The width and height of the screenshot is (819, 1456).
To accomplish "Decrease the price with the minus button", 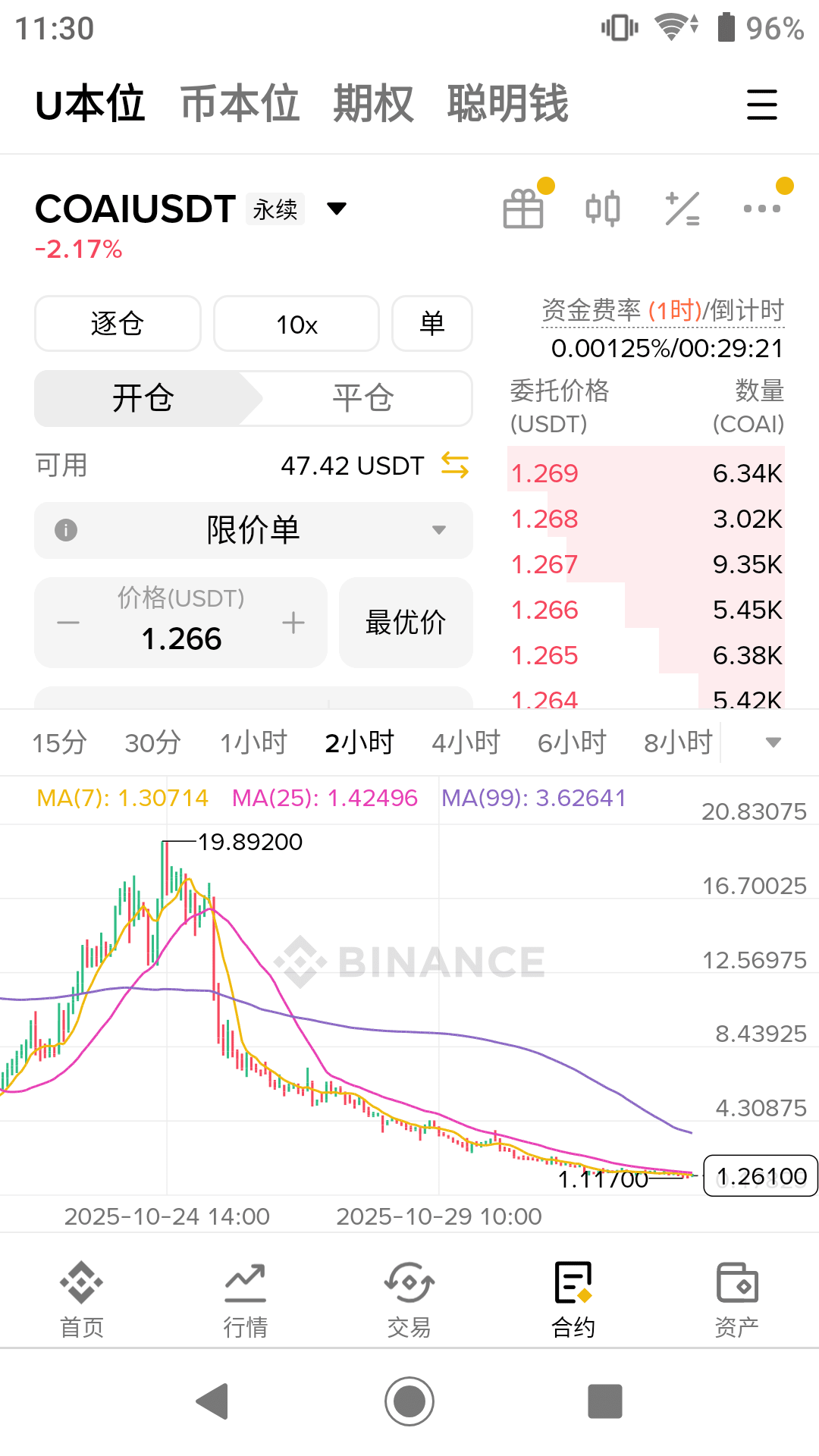I will click(68, 623).
